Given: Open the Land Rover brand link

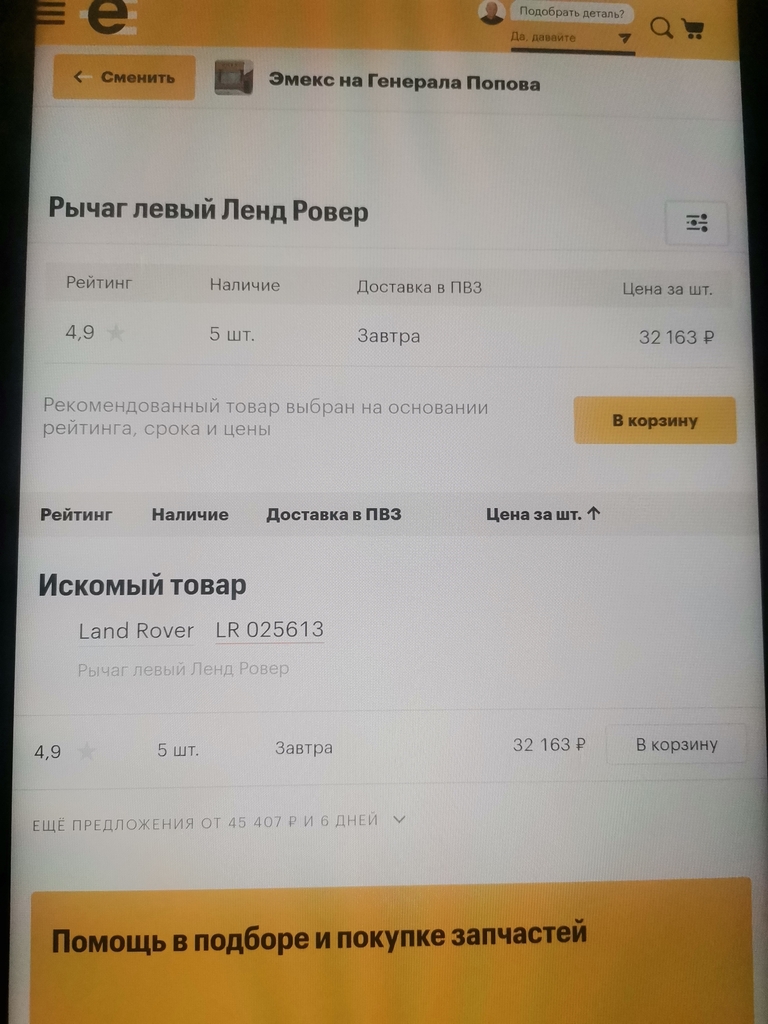Looking at the screenshot, I should click(136, 630).
